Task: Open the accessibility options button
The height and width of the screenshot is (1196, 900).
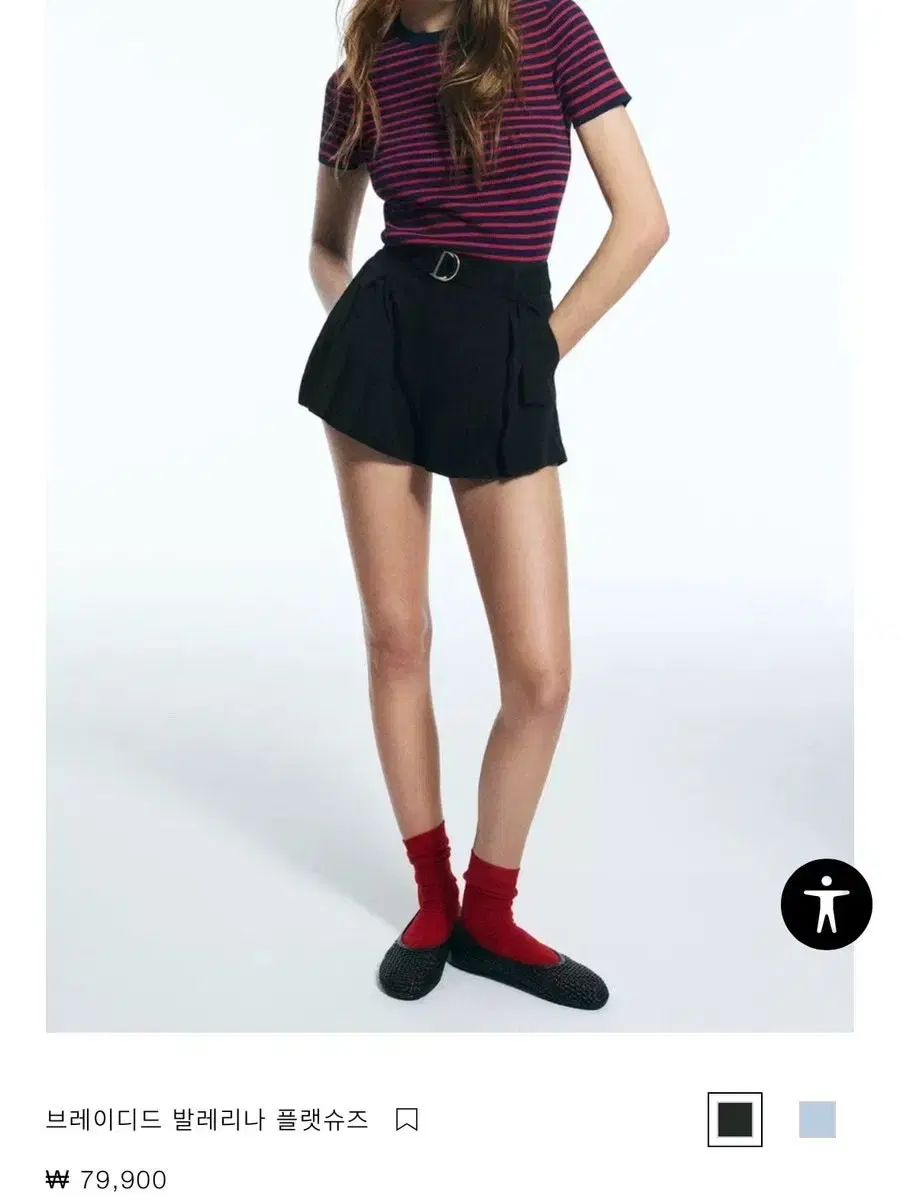Action: 826,904
